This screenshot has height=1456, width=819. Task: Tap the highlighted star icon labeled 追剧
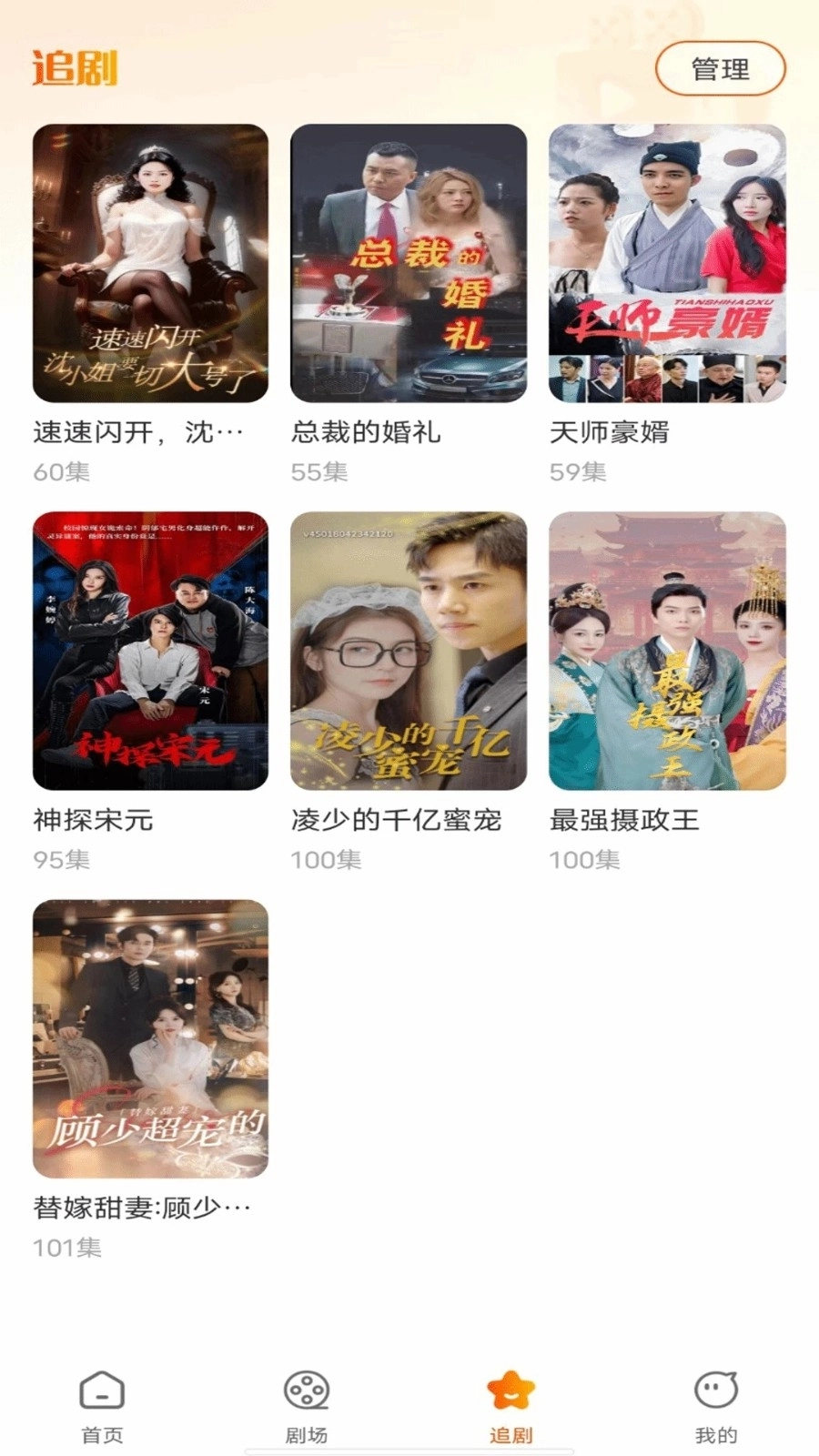pos(512,1390)
